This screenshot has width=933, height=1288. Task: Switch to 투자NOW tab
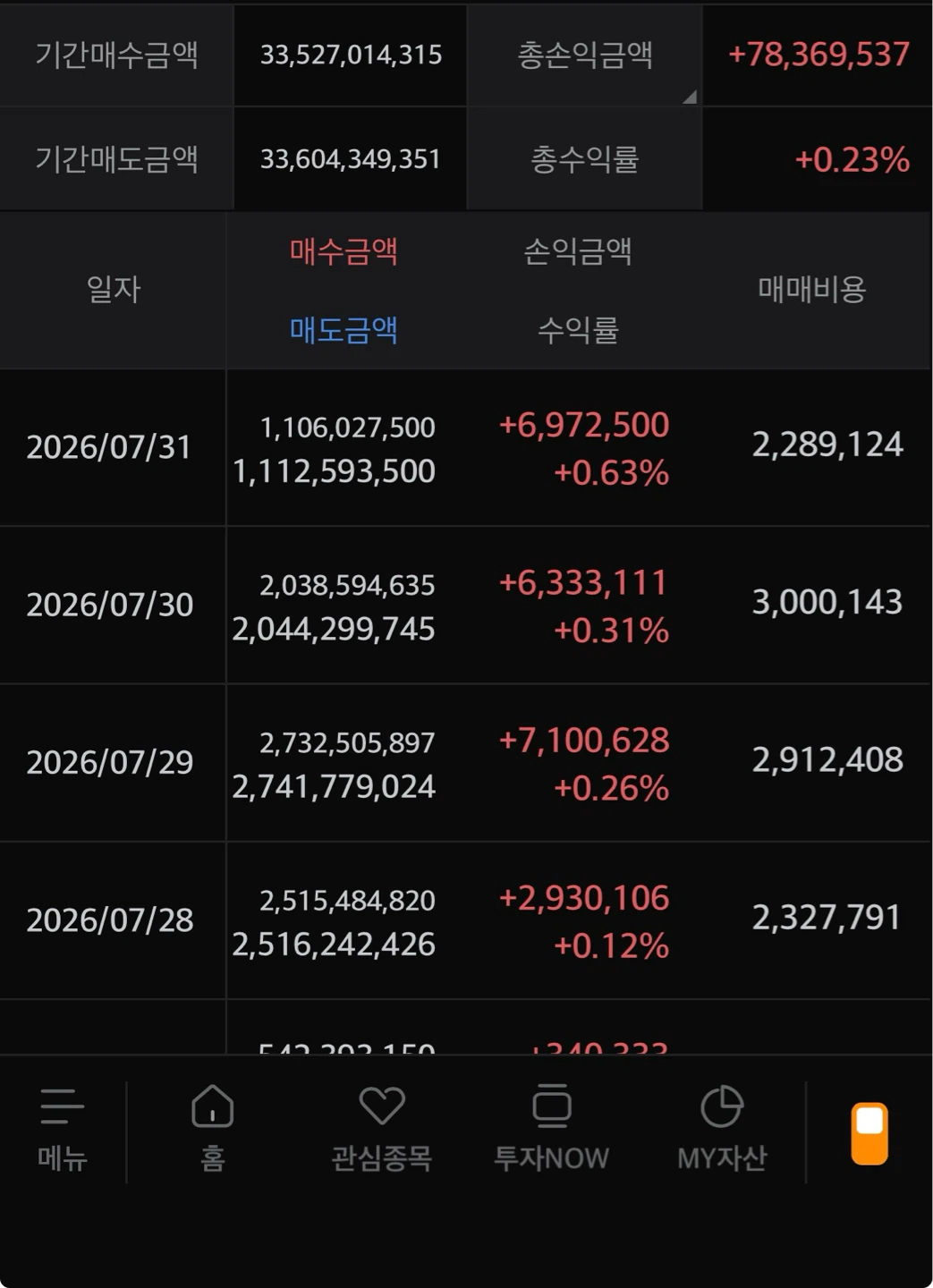[x=551, y=1131]
